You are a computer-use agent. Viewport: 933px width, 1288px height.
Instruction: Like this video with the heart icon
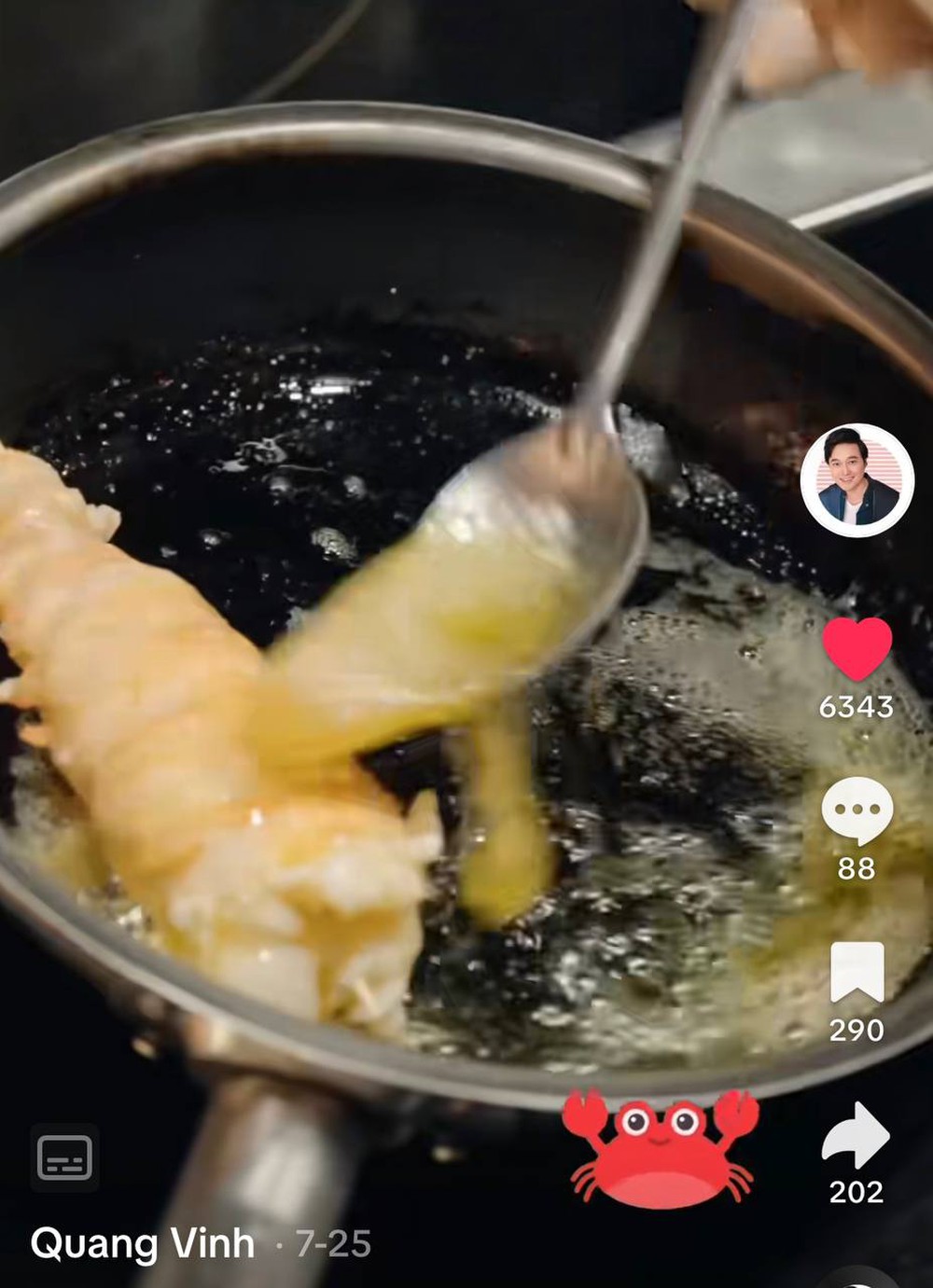coord(856,648)
